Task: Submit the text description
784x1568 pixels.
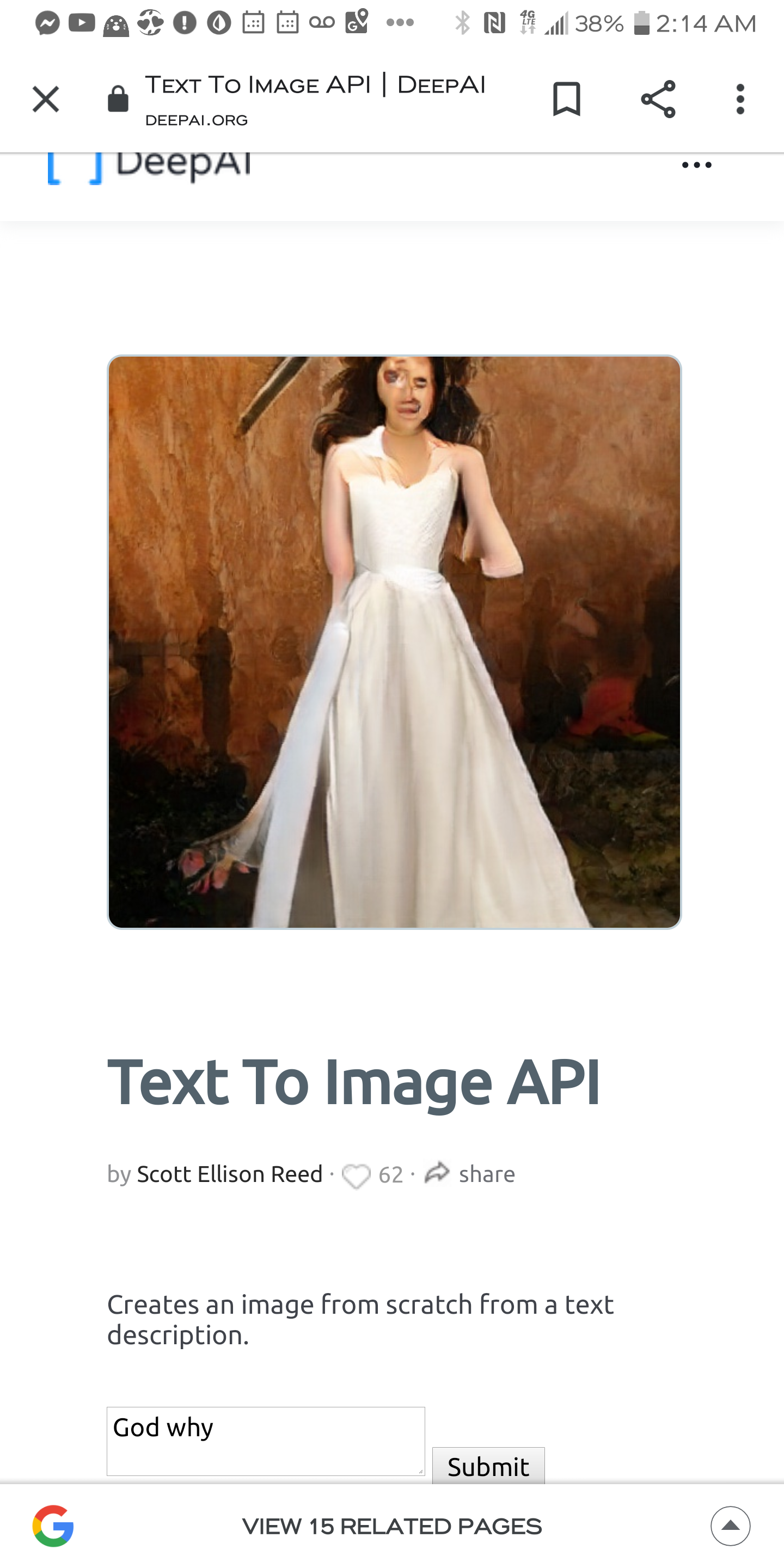Action: [488, 1466]
